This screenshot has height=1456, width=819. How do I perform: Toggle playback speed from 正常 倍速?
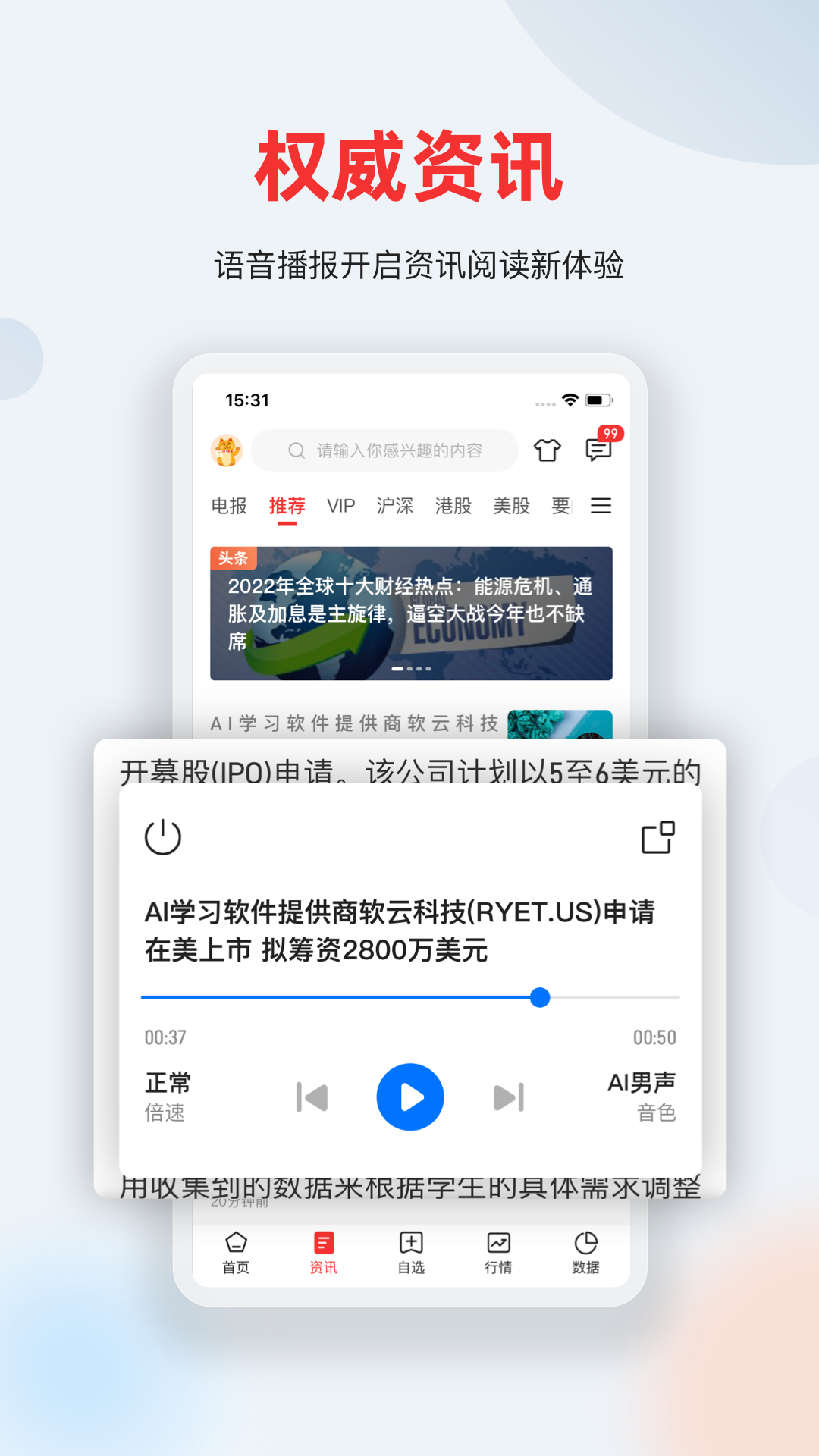(x=168, y=1095)
